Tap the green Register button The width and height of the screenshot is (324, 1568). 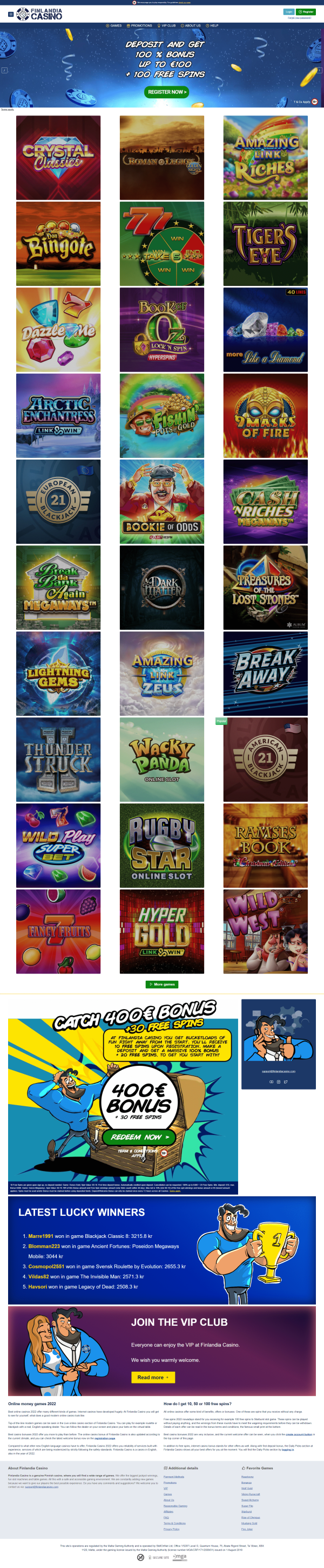tap(306, 11)
